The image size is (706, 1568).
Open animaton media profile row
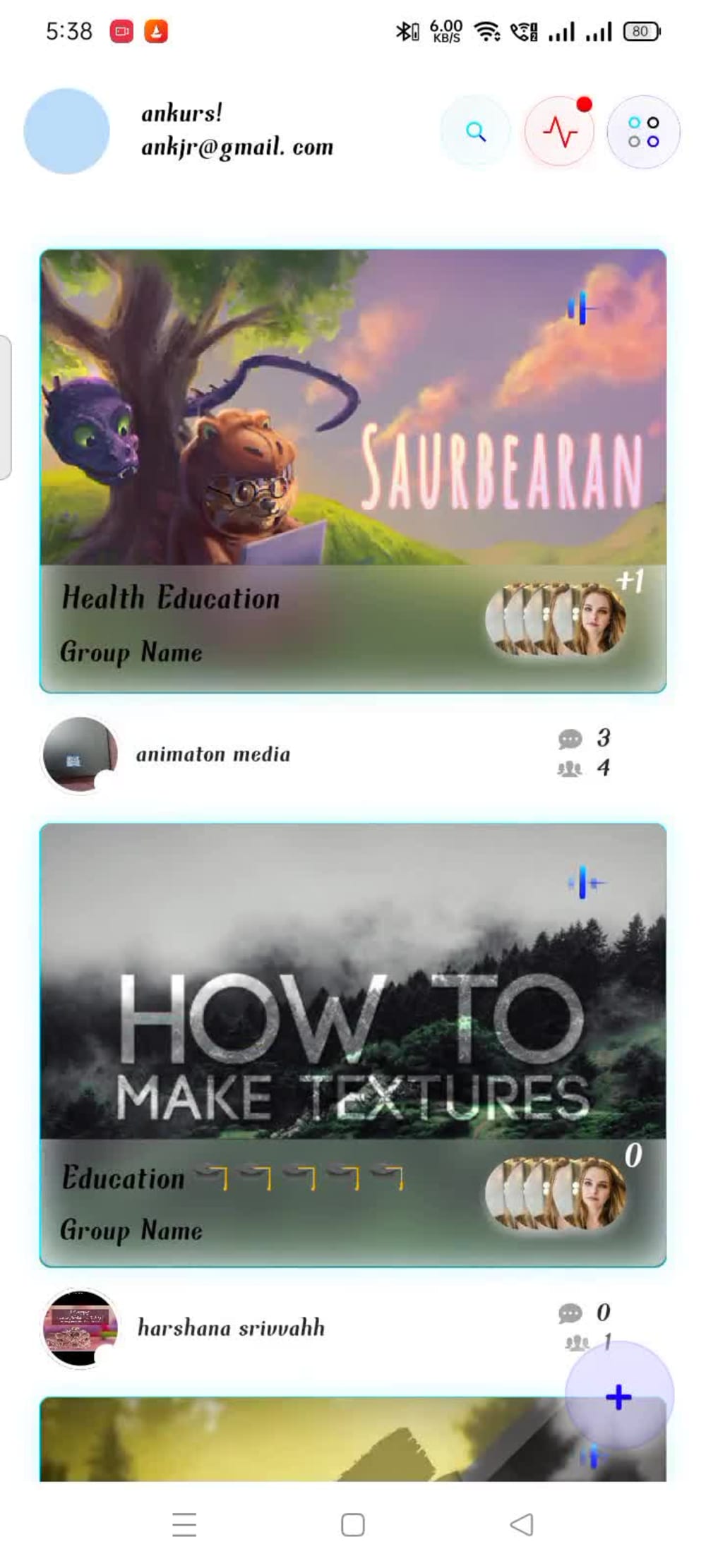[x=213, y=754]
